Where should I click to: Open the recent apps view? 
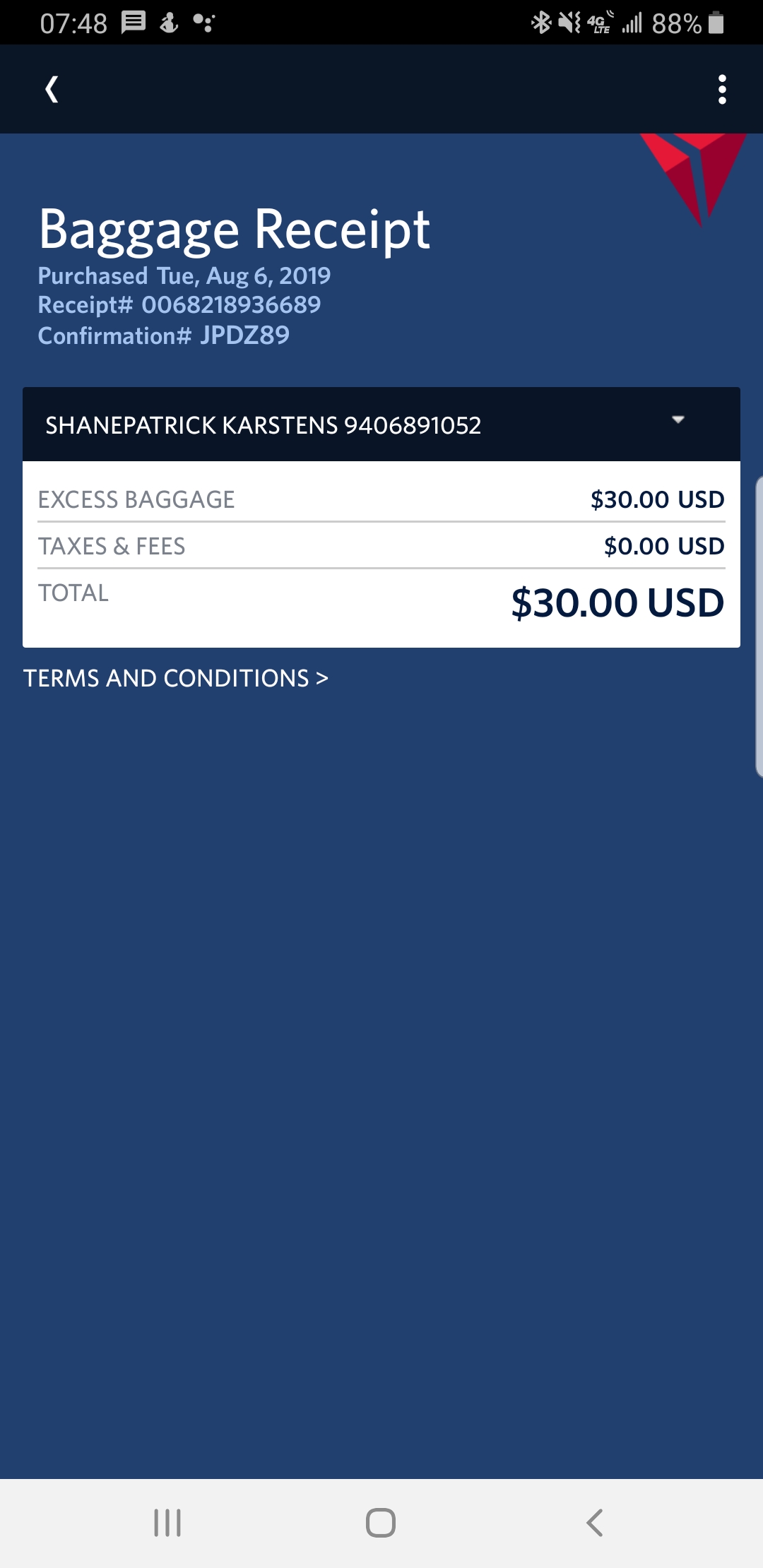pos(167,1523)
